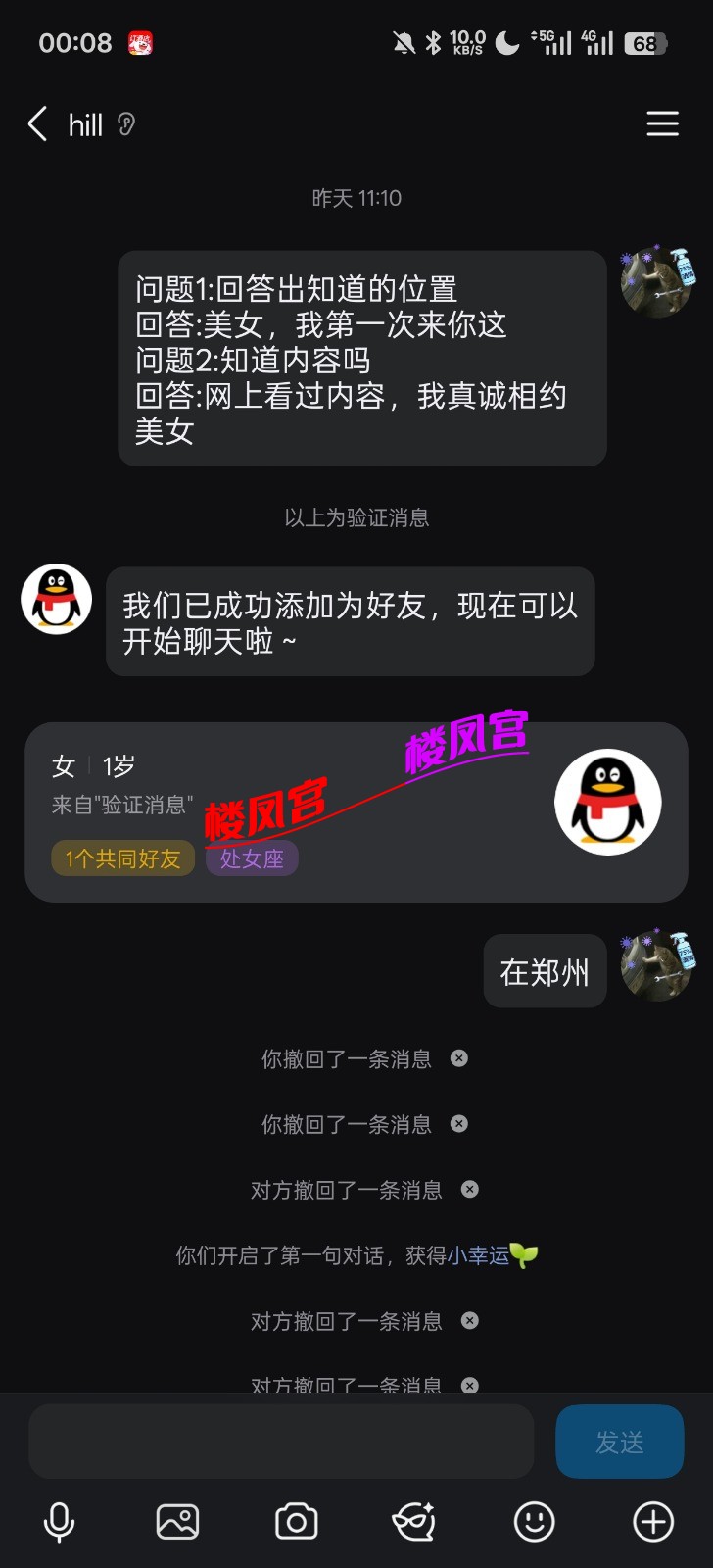Open the photo gallery picker
713x1568 pixels.
[177, 1522]
